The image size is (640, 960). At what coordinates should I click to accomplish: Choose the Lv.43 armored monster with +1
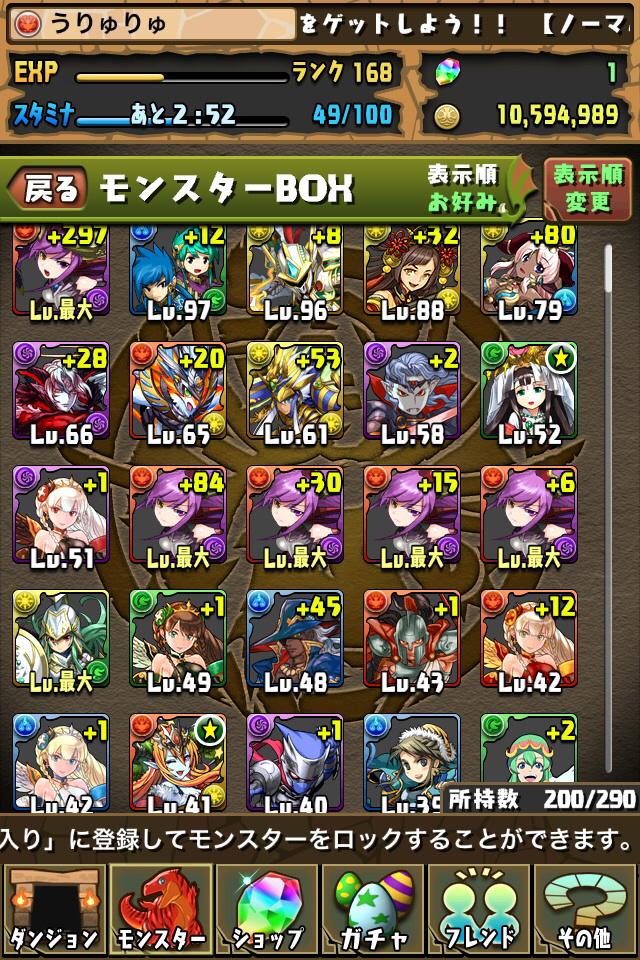[412, 638]
